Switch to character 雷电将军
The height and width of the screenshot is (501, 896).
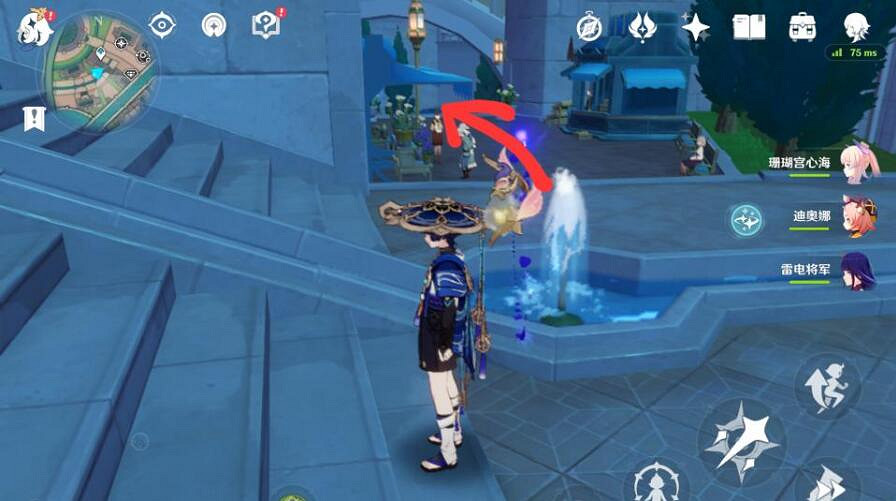pos(857,270)
